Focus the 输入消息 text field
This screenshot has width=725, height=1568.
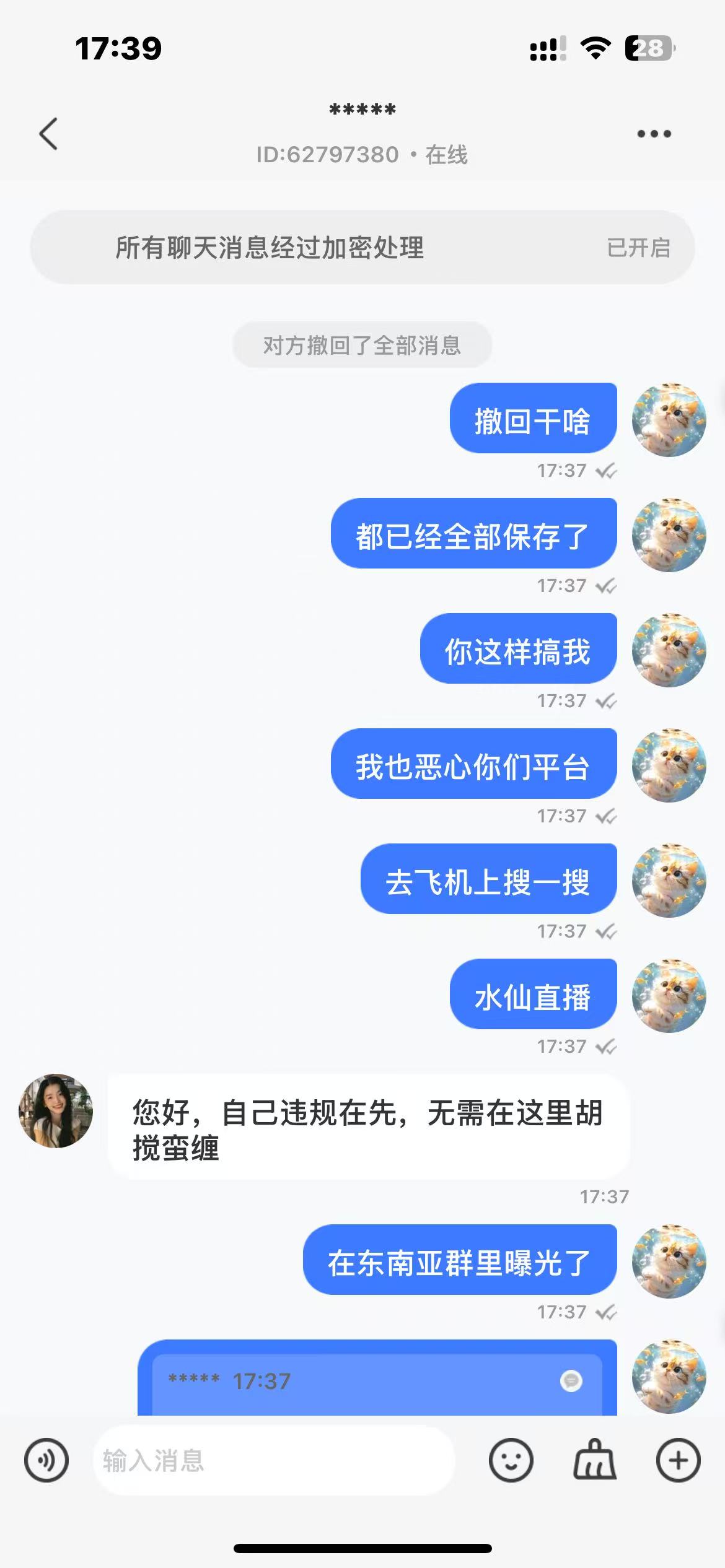pyautogui.click(x=273, y=1460)
